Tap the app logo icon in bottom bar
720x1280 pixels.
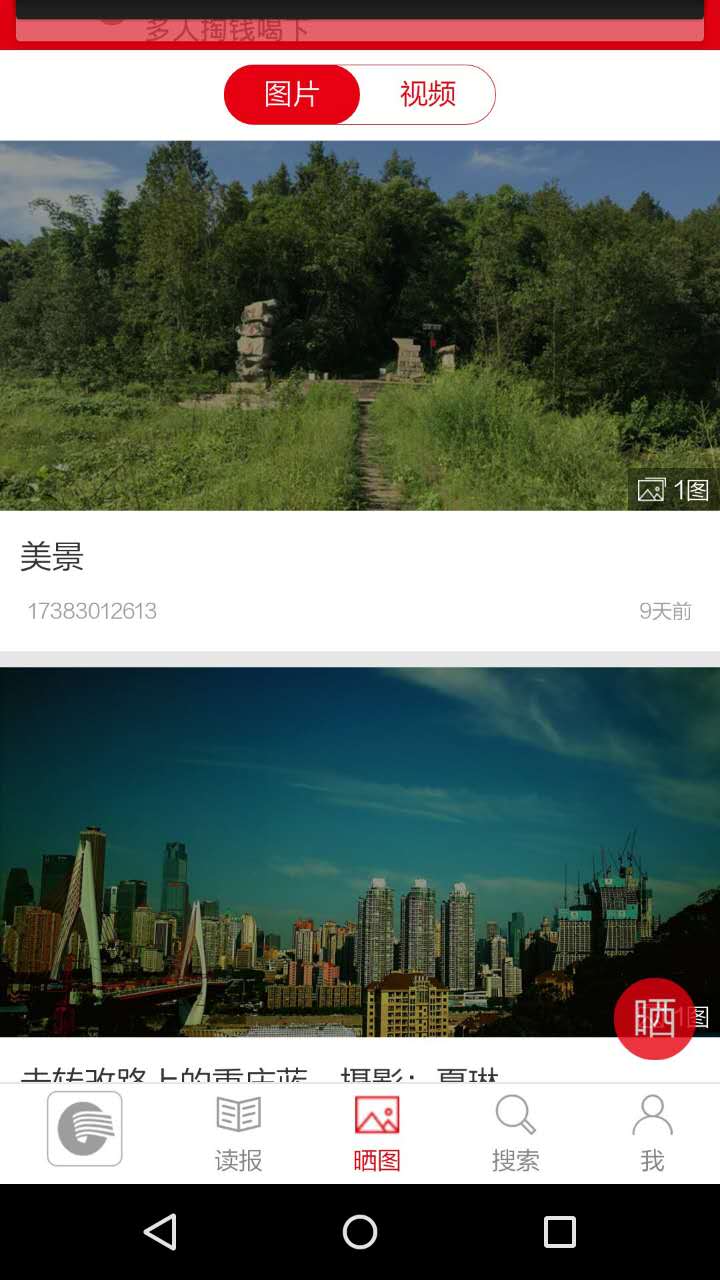(84, 1128)
